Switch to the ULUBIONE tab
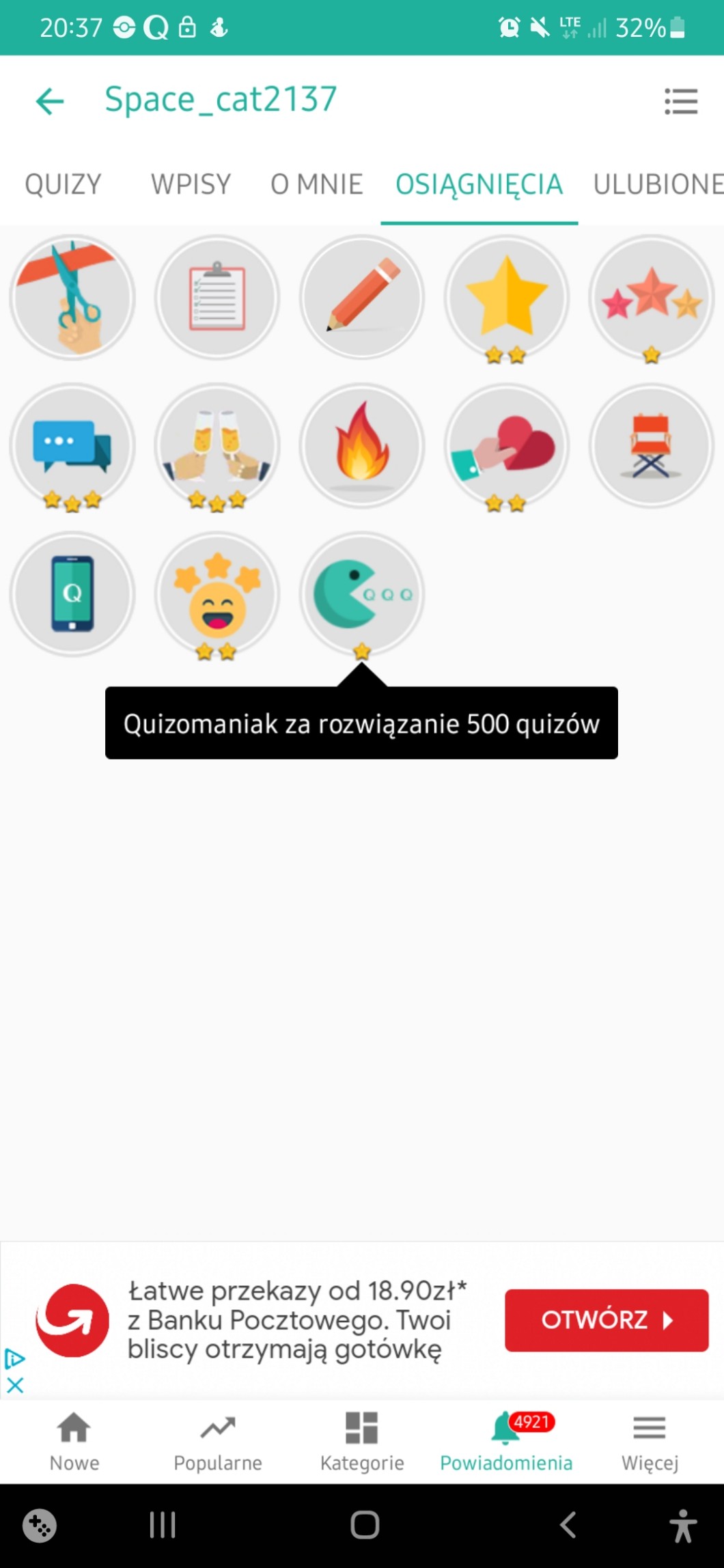The width and height of the screenshot is (724, 1568). 657,184
